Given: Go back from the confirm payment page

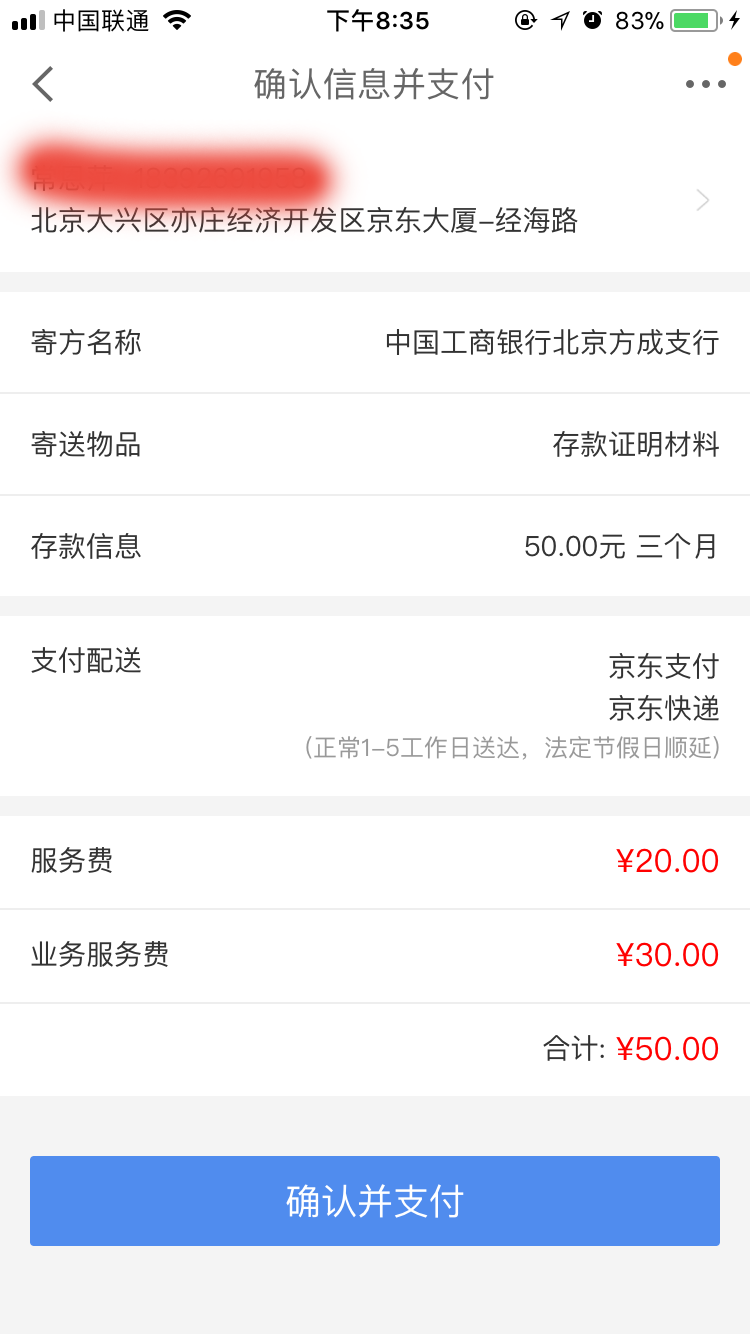Looking at the screenshot, I should coord(43,84).
